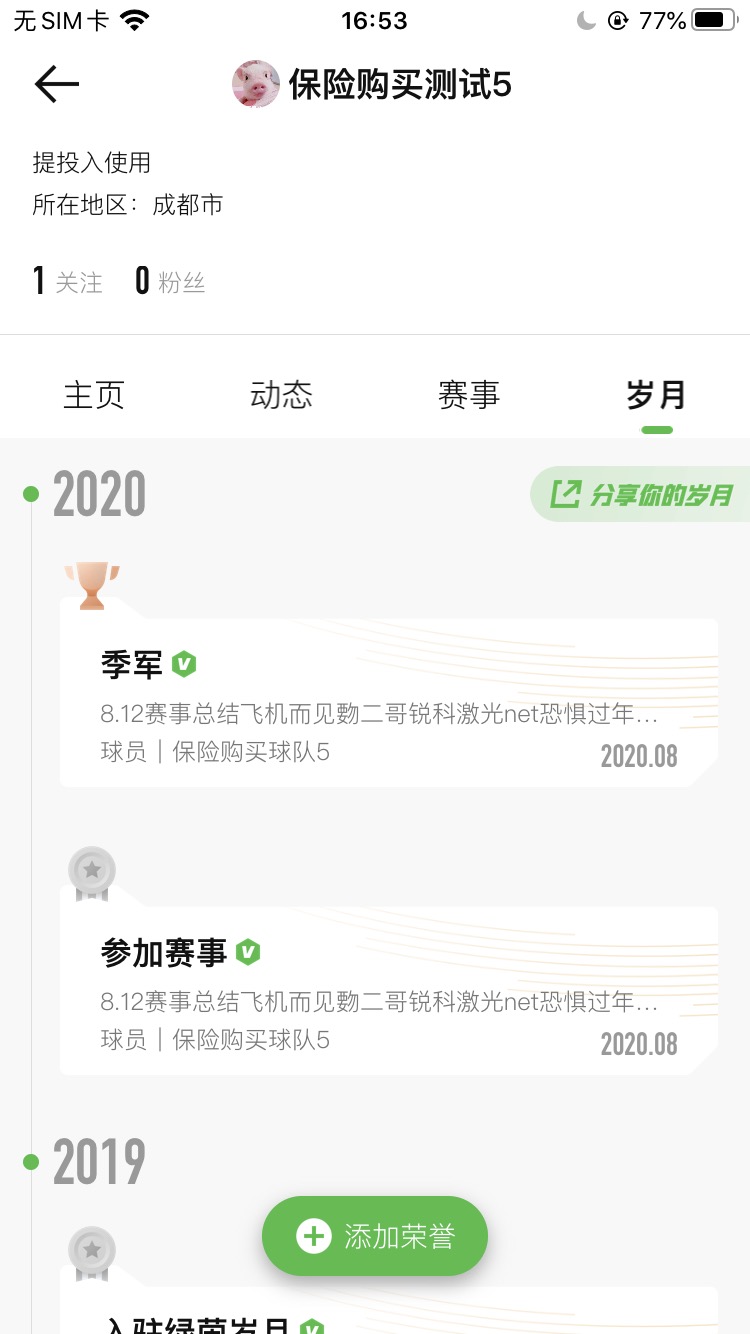Open the 赛事 tab
The width and height of the screenshot is (750, 1334).
point(469,395)
